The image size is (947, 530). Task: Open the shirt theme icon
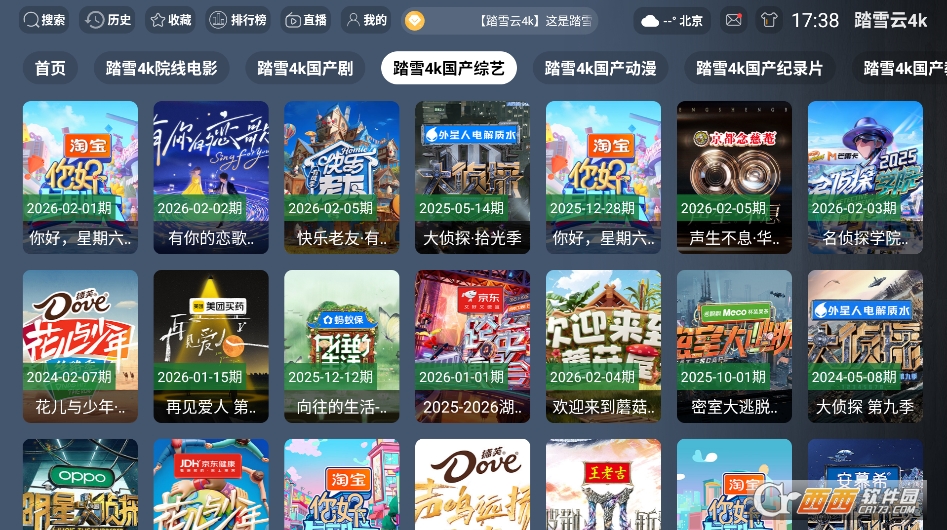pyautogui.click(x=768, y=20)
